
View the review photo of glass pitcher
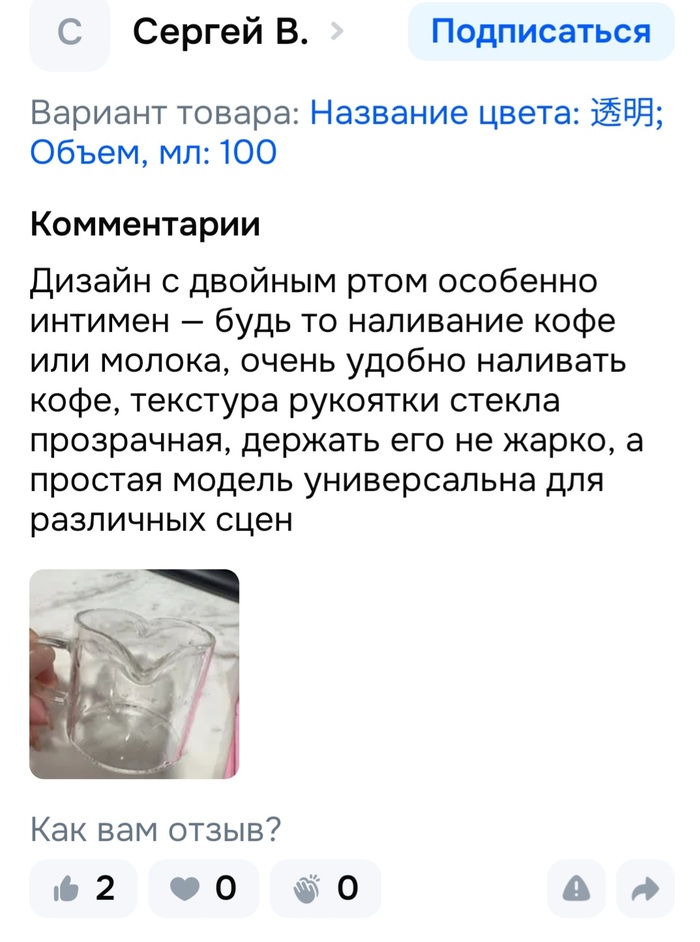pyautogui.click(x=134, y=674)
